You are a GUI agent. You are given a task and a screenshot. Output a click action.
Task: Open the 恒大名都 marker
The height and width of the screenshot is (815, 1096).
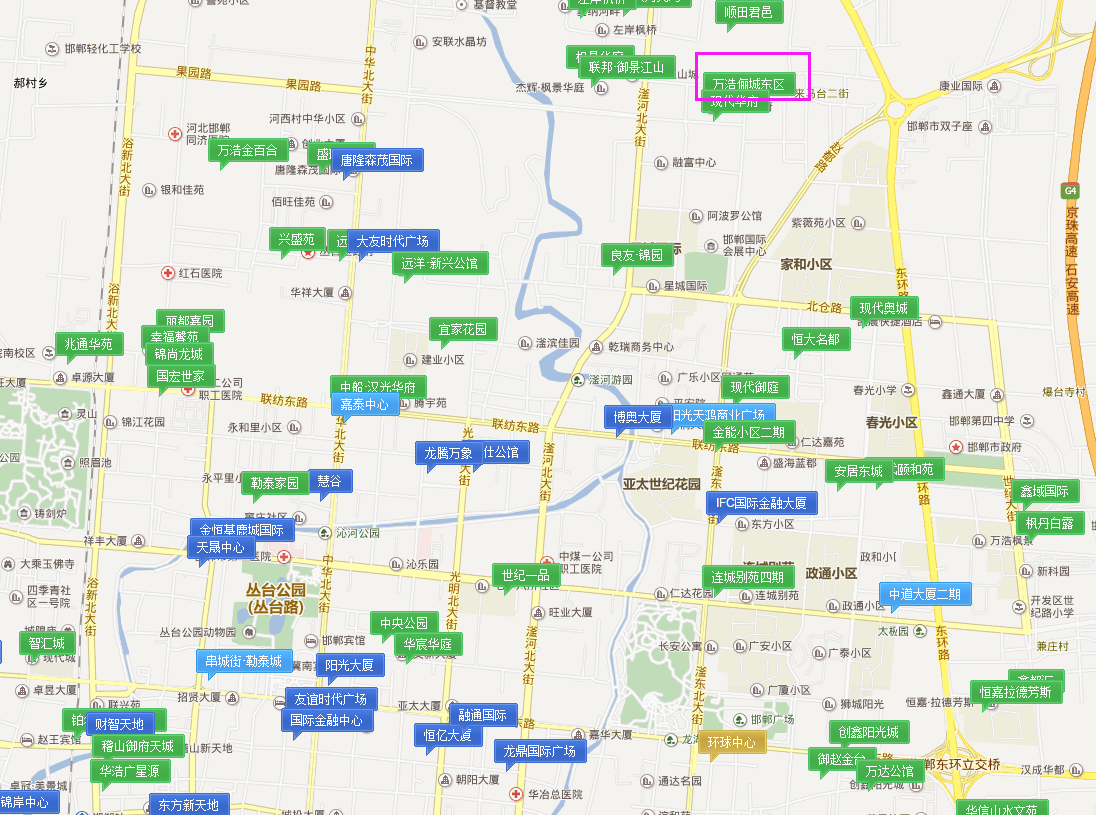[x=815, y=339]
